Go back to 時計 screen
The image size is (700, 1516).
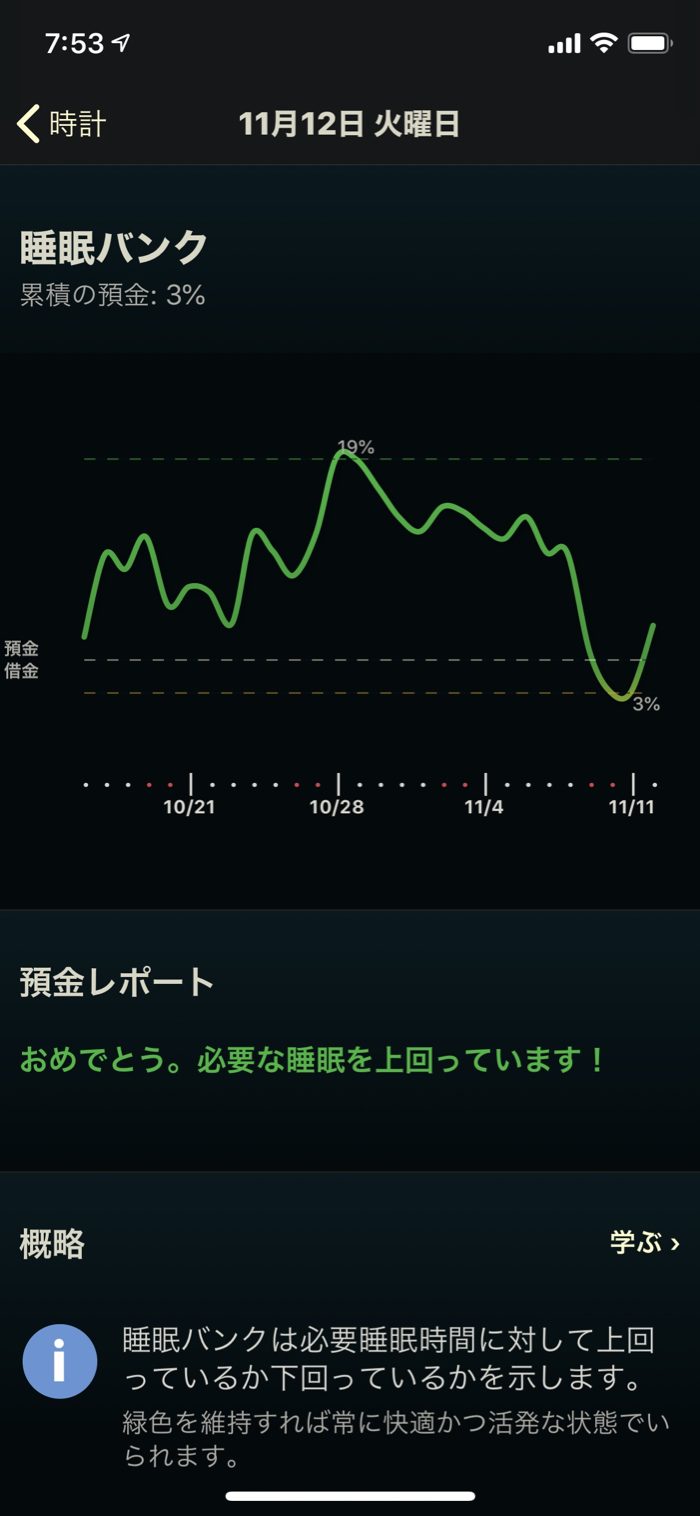[x=62, y=124]
